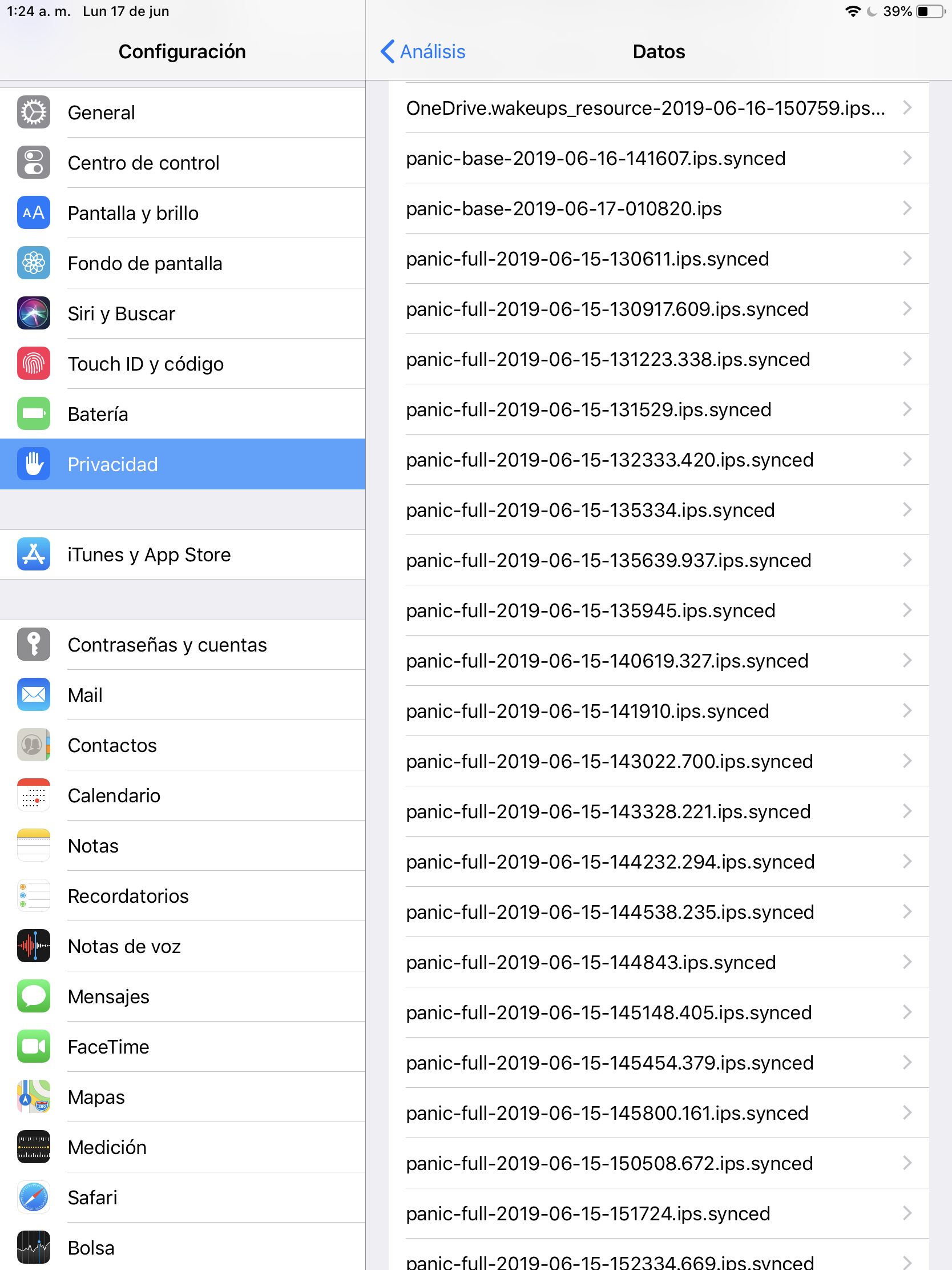Open Centro de control
Image resolution: width=952 pixels, height=1270 pixels.
pyautogui.click(x=183, y=163)
